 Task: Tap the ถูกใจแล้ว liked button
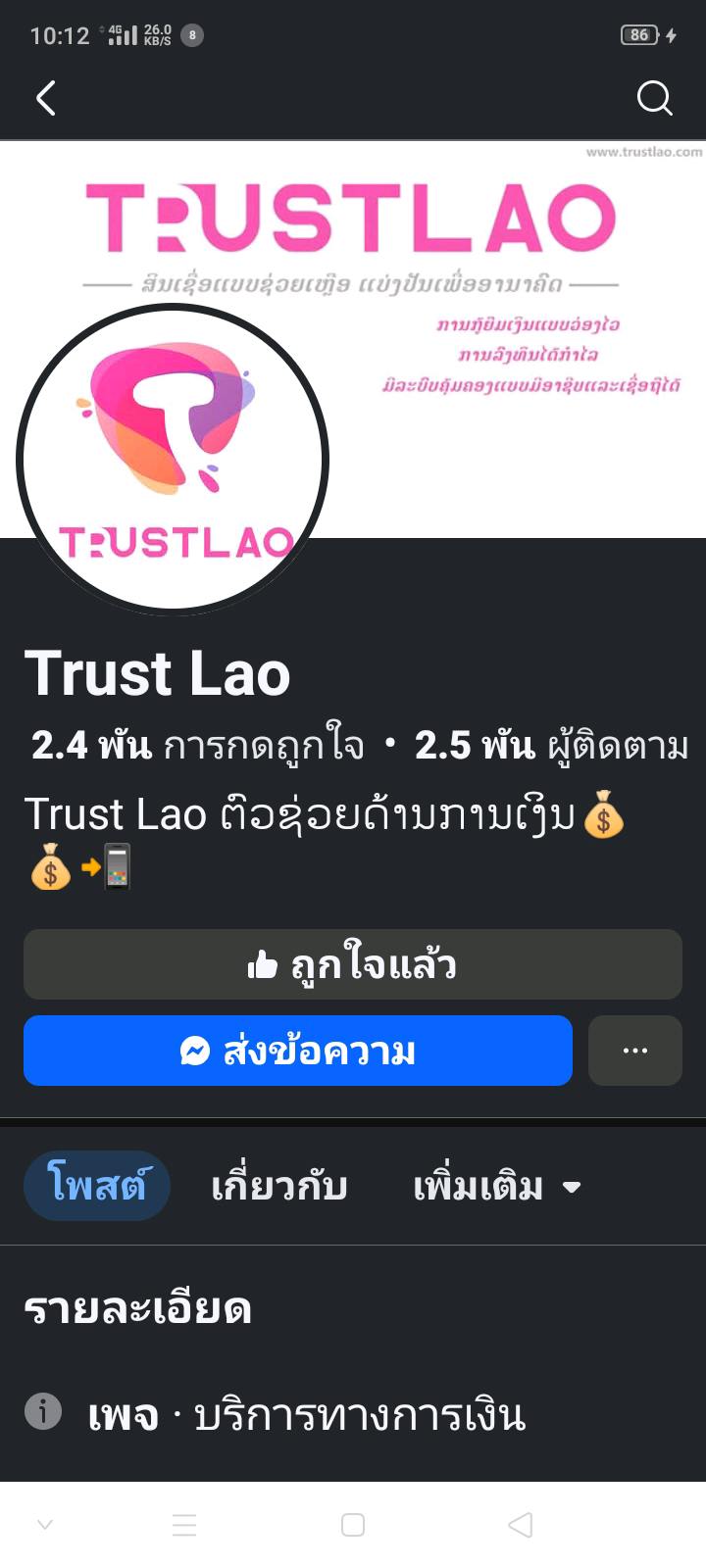(352, 965)
